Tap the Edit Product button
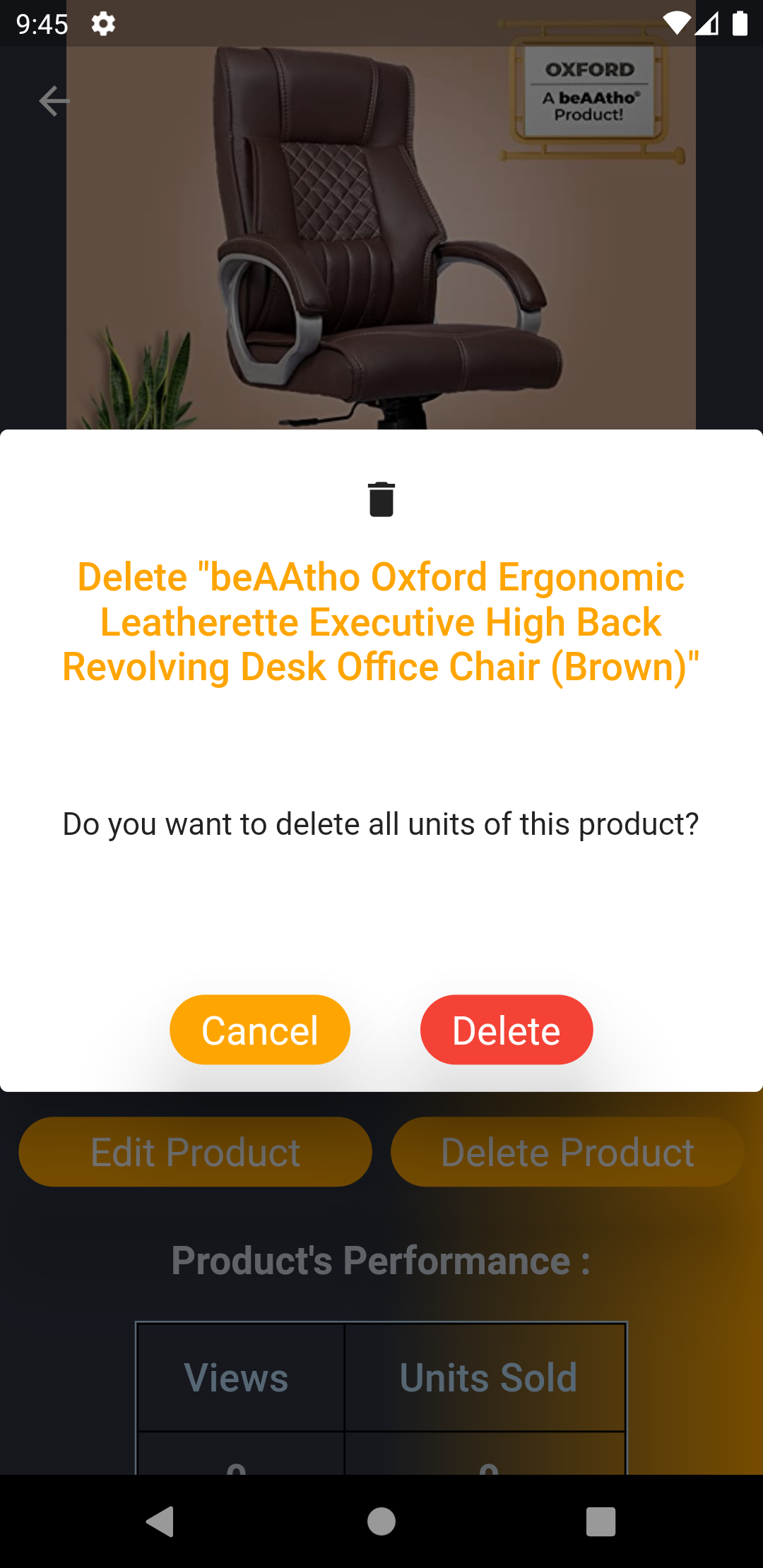This screenshot has height=1568, width=763. pyautogui.click(x=195, y=1151)
